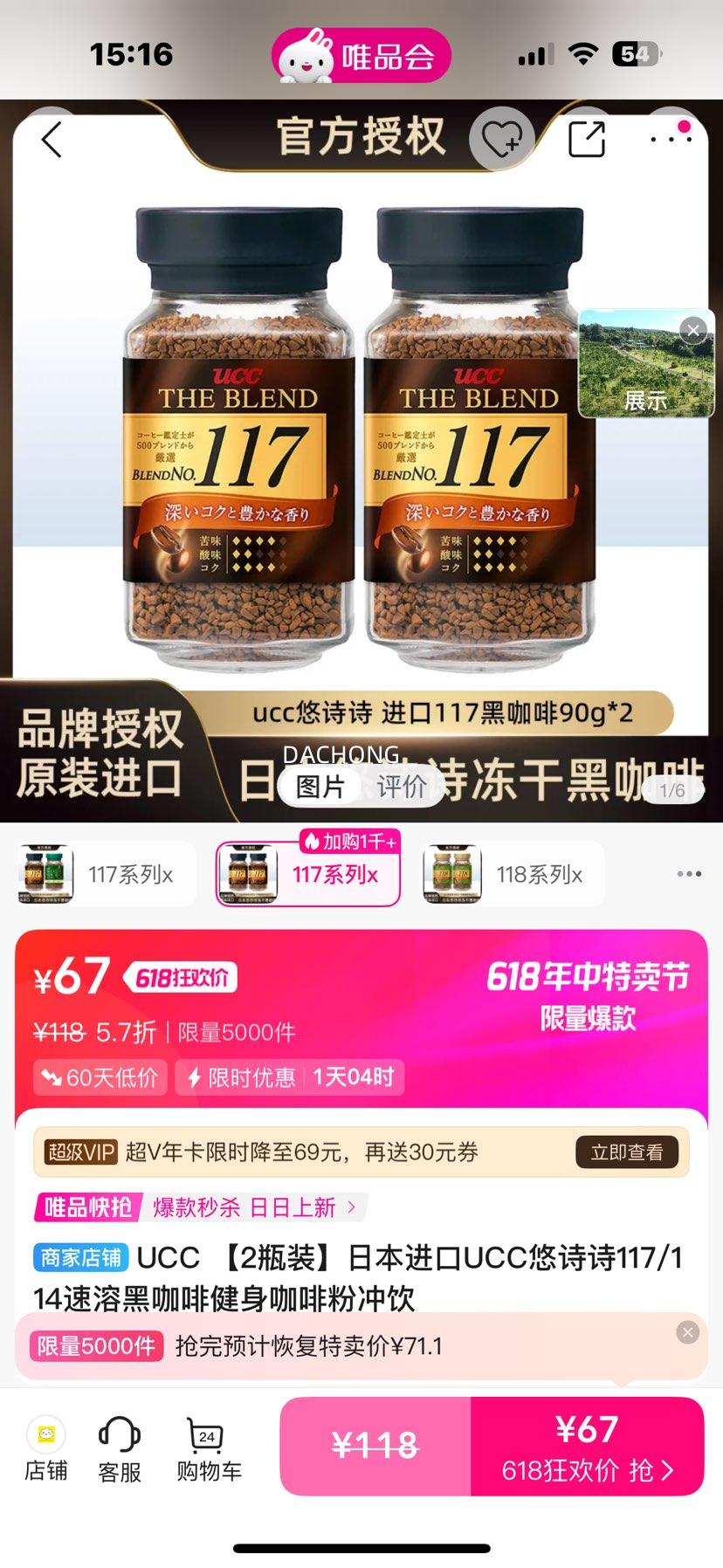Tap 立即查看 to view super VIP offer
Image resolution: width=723 pixels, height=1568 pixels.
[628, 1152]
